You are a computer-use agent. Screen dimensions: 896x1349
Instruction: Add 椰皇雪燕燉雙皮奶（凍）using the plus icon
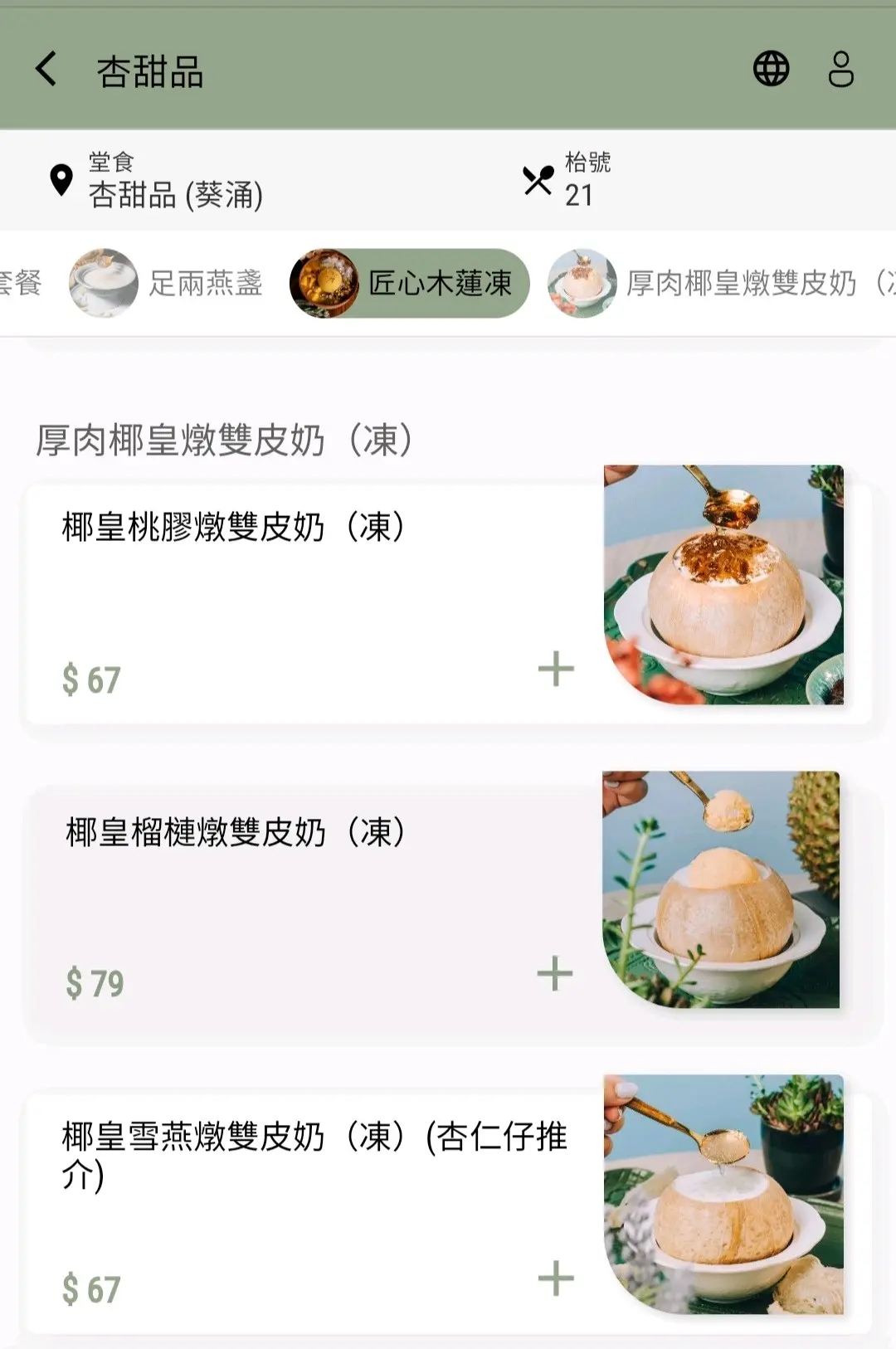tap(555, 1278)
